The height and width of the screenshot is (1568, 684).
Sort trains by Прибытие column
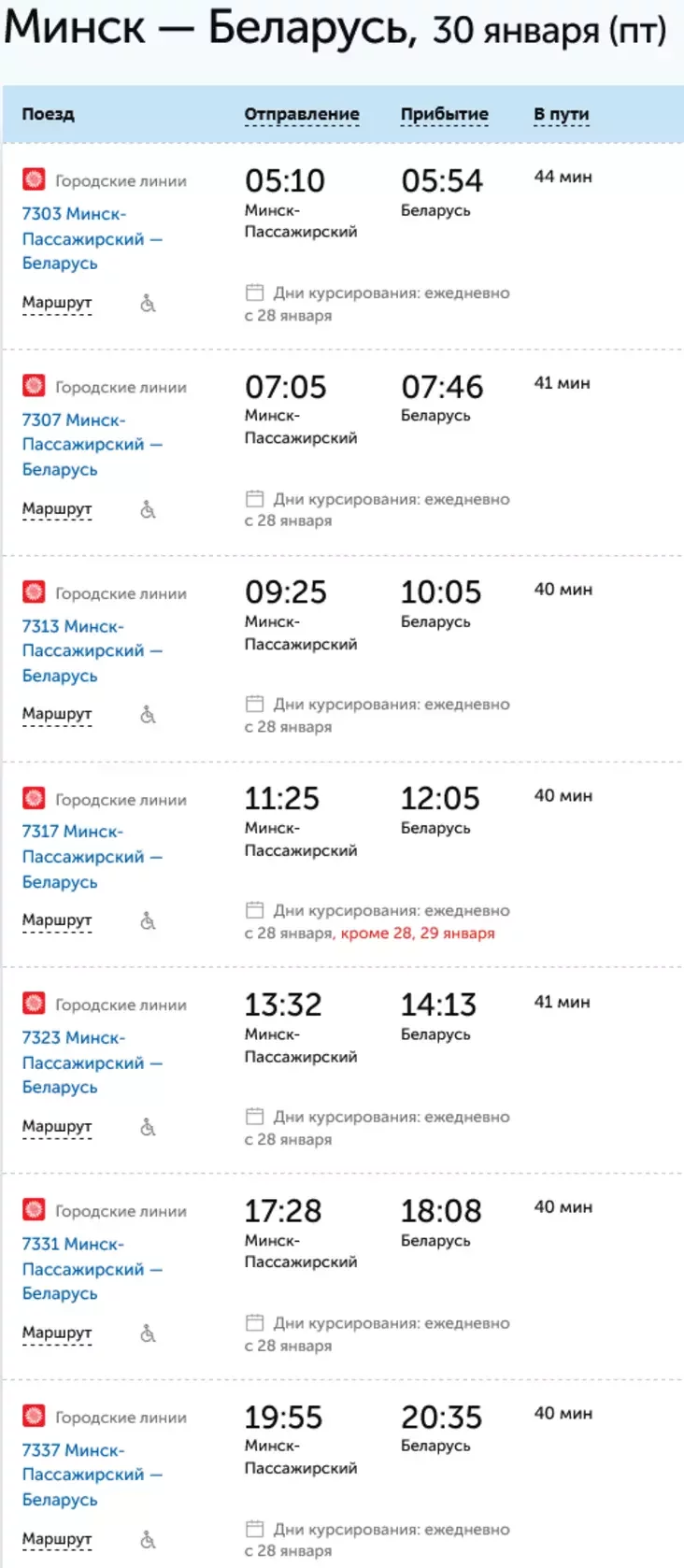point(444,114)
